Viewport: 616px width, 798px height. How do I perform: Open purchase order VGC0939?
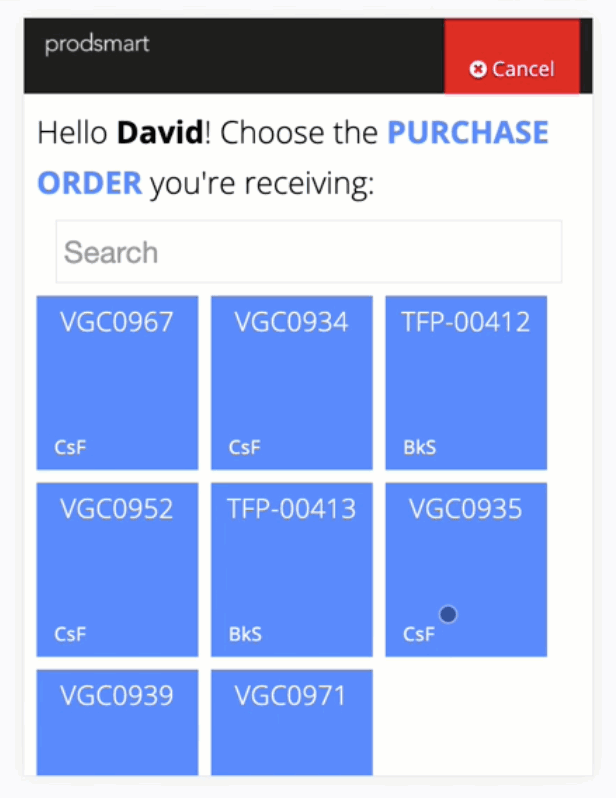point(117,722)
